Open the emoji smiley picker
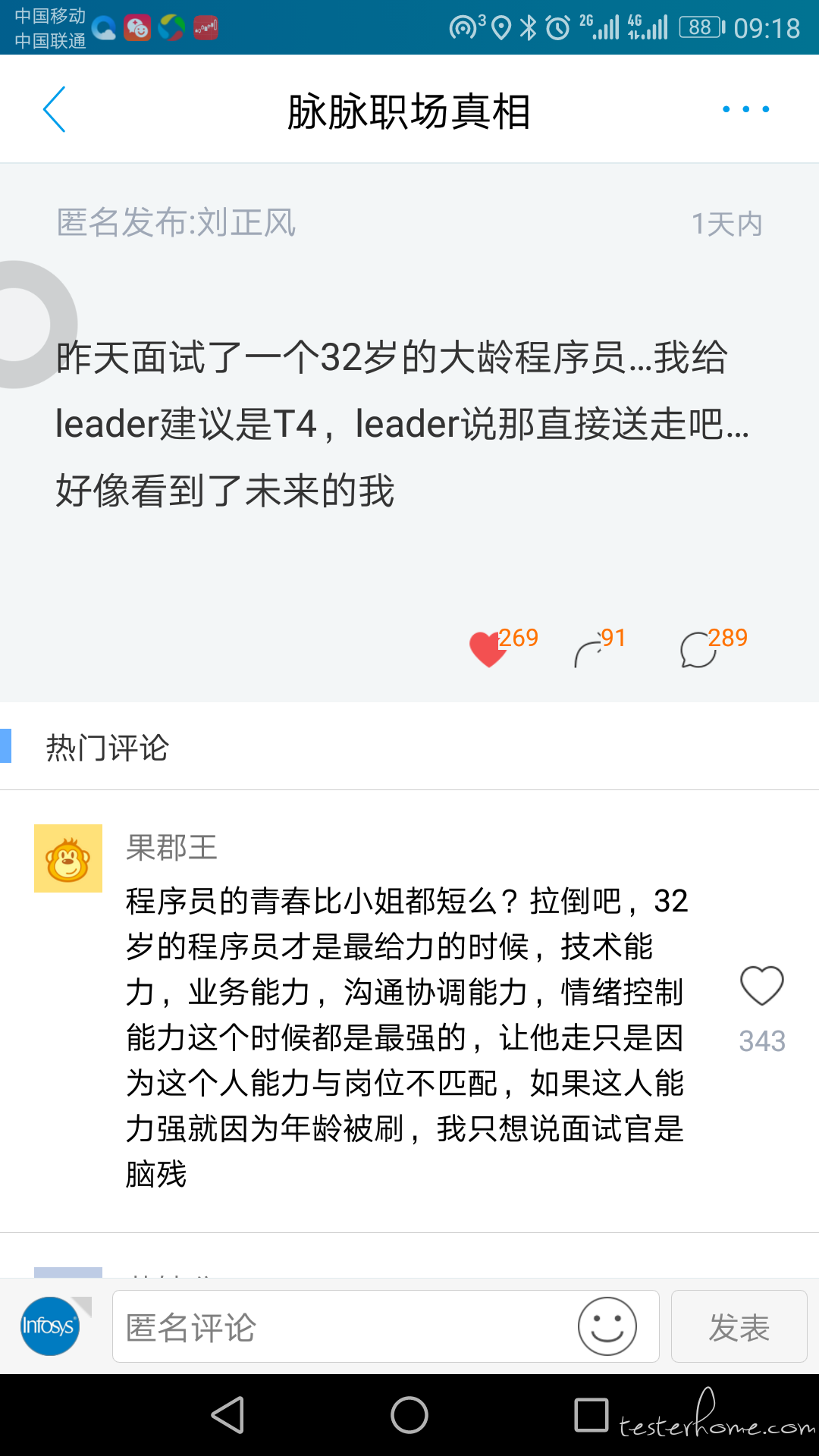This screenshot has width=819, height=1456. point(607,1326)
